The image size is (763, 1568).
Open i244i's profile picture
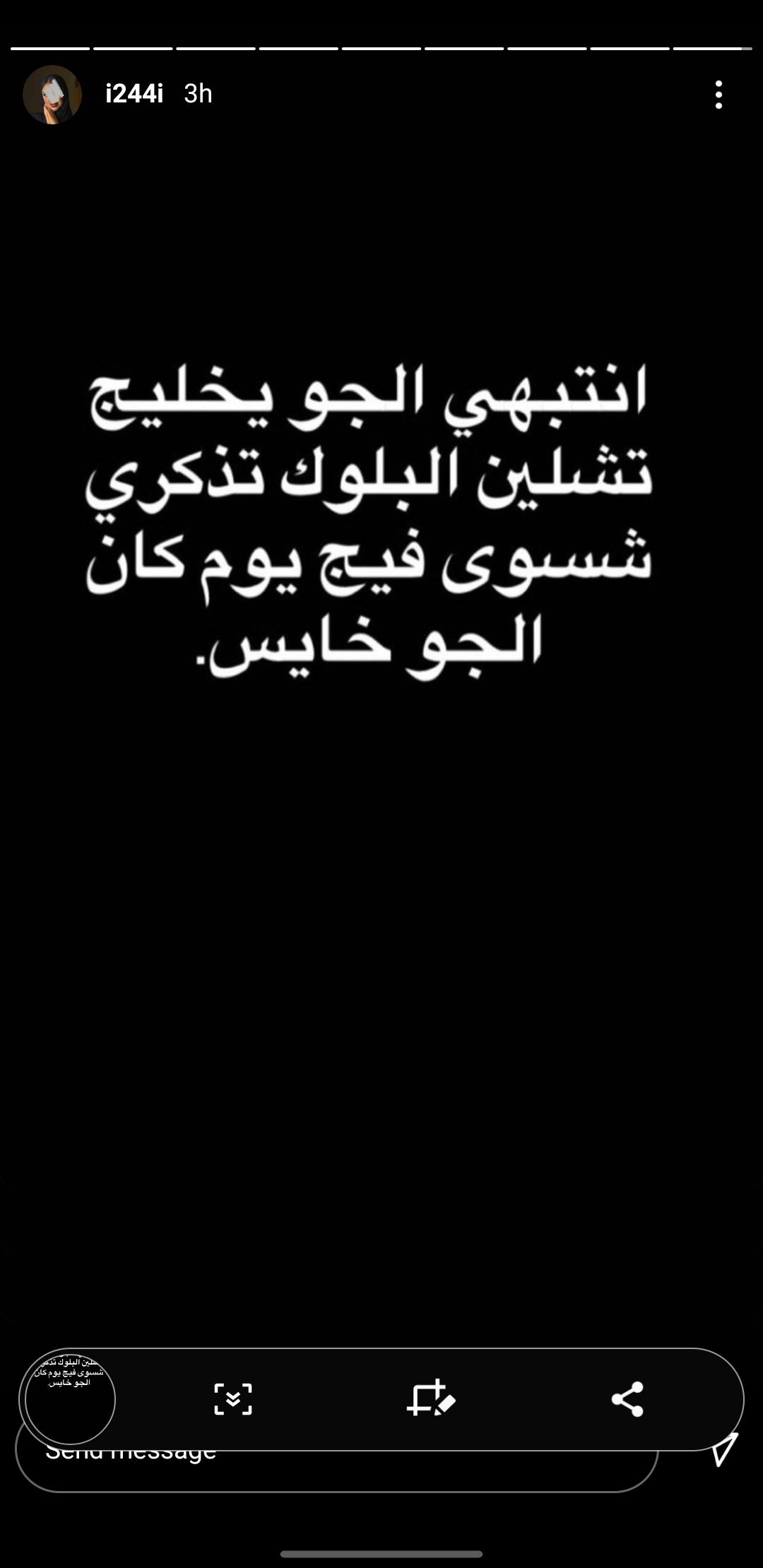(x=52, y=95)
